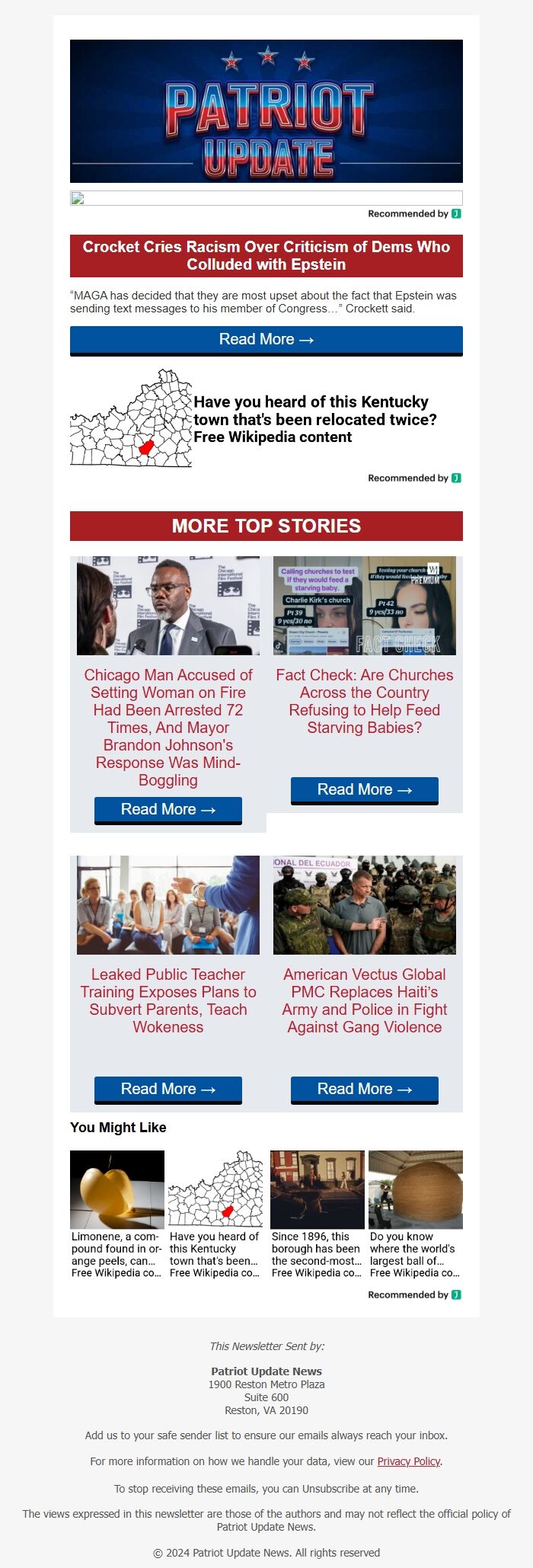View the Privacy Policy link
This screenshot has height=1568, width=533.
409,1461
